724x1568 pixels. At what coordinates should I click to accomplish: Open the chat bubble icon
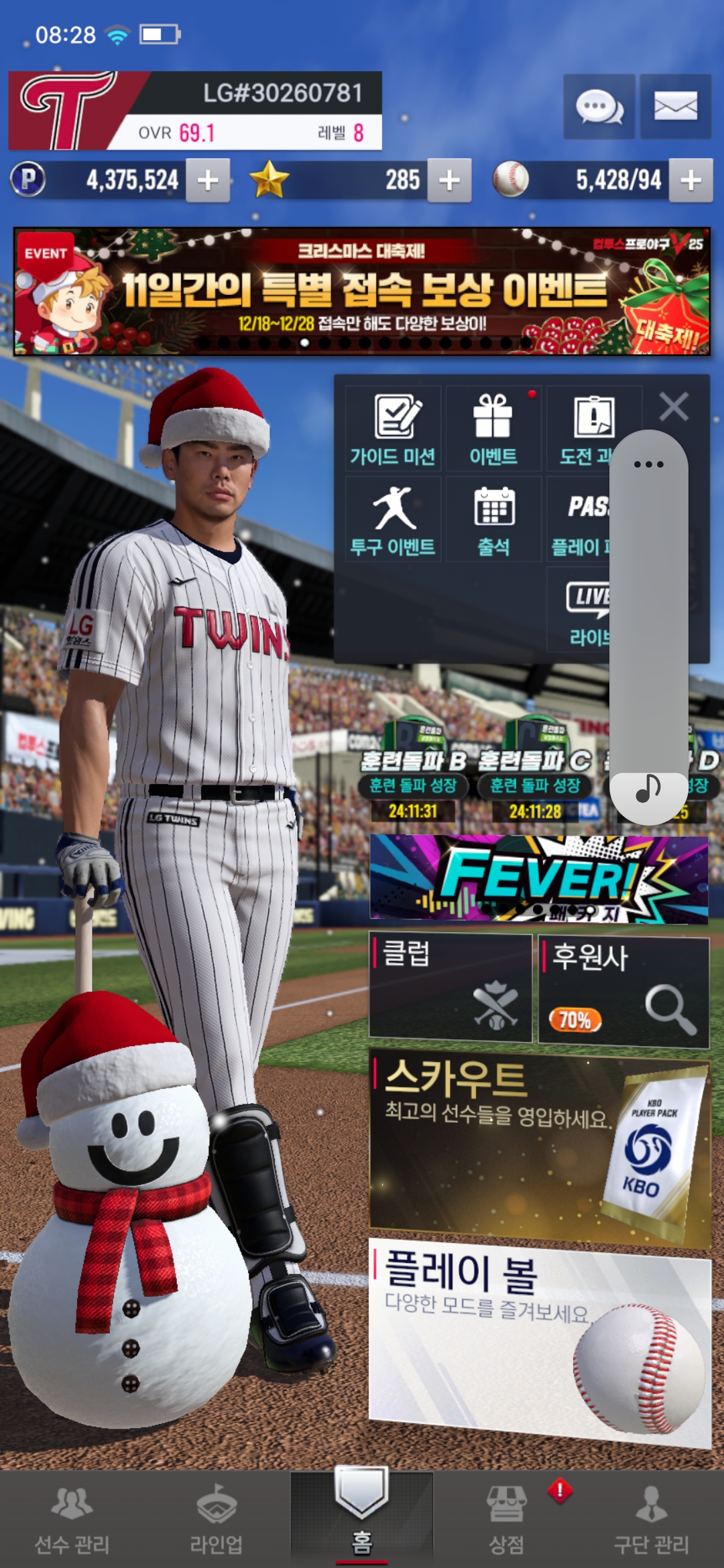pyautogui.click(x=599, y=107)
